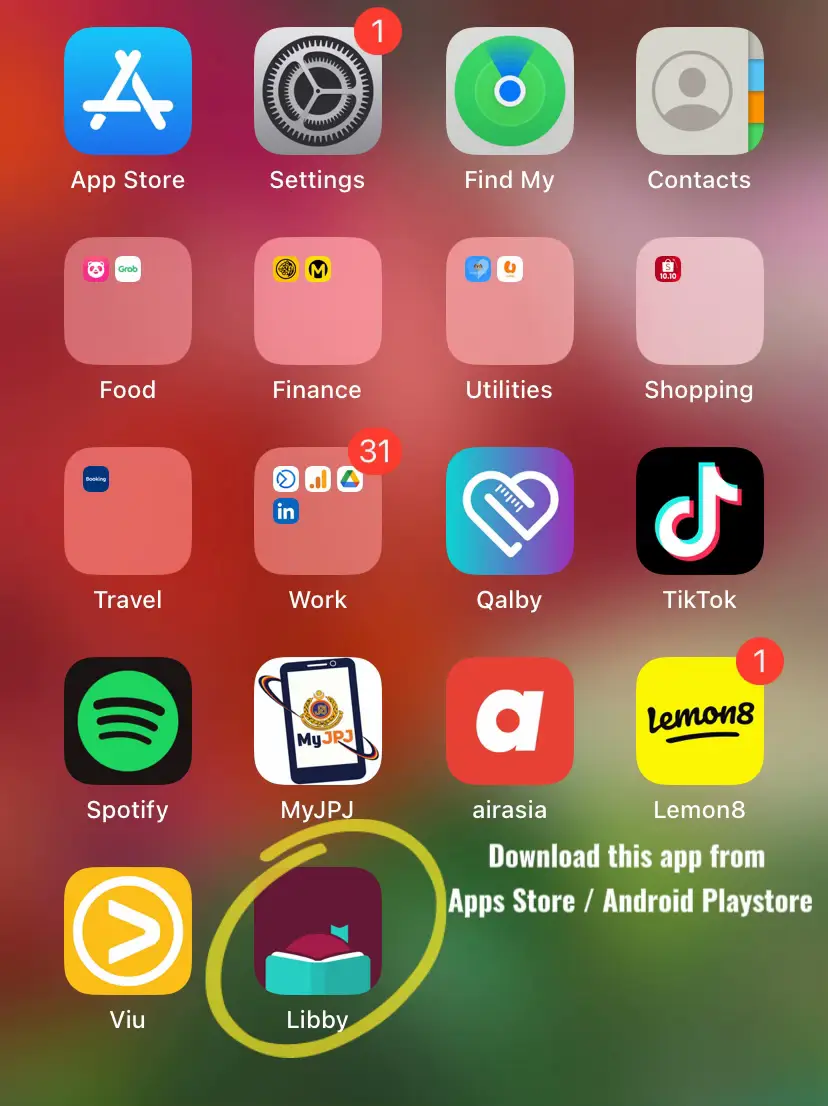The width and height of the screenshot is (828, 1106).
Task: Launch the airasia app
Action: (509, 721)
